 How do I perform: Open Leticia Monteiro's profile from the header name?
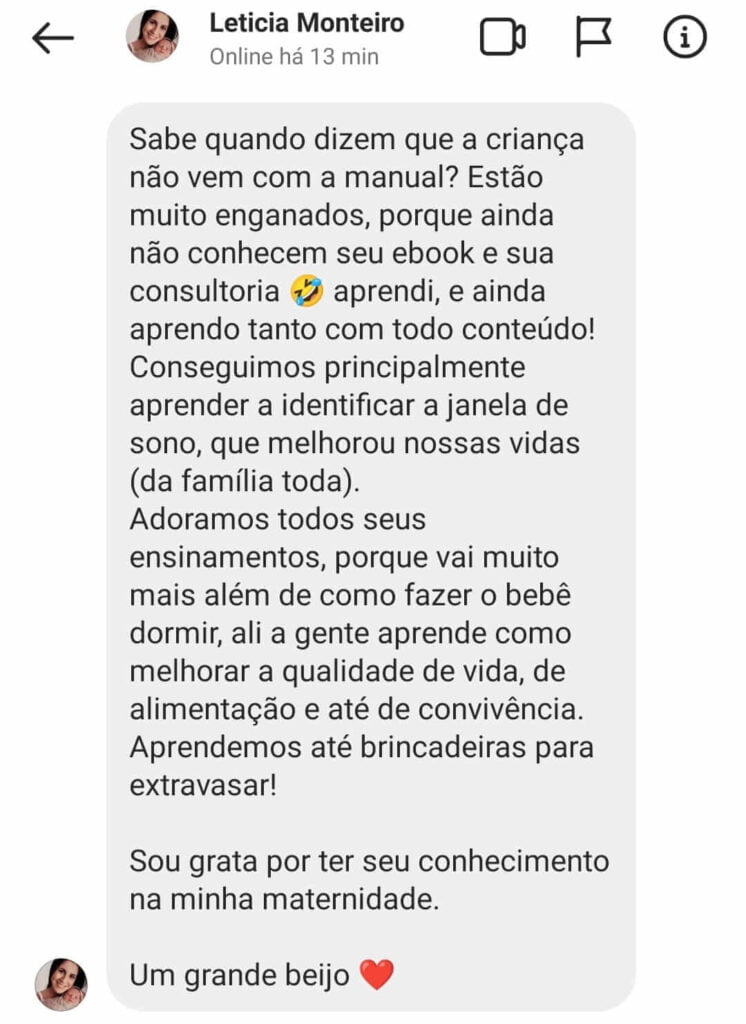[306, 23]
